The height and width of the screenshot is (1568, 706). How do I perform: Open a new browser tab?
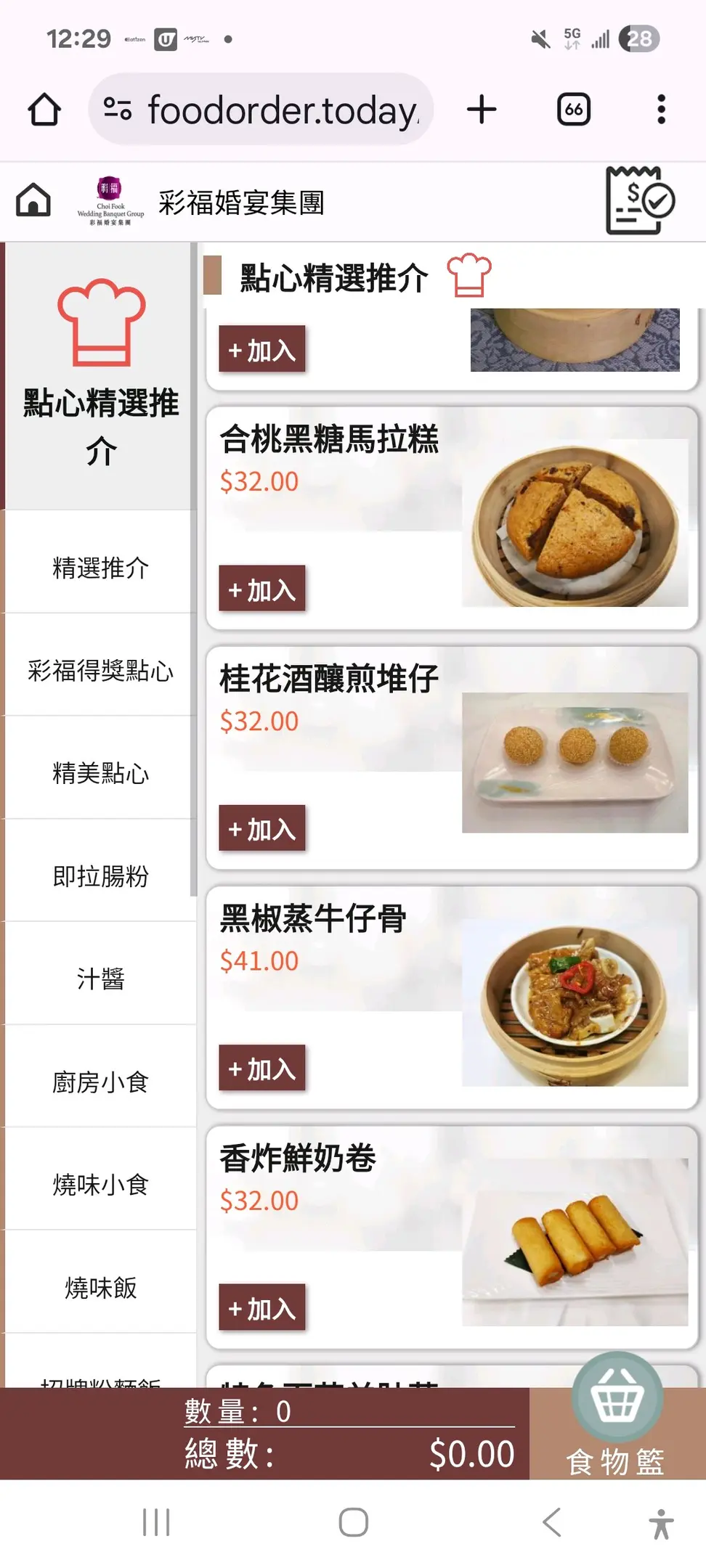(x=482, y=110)
